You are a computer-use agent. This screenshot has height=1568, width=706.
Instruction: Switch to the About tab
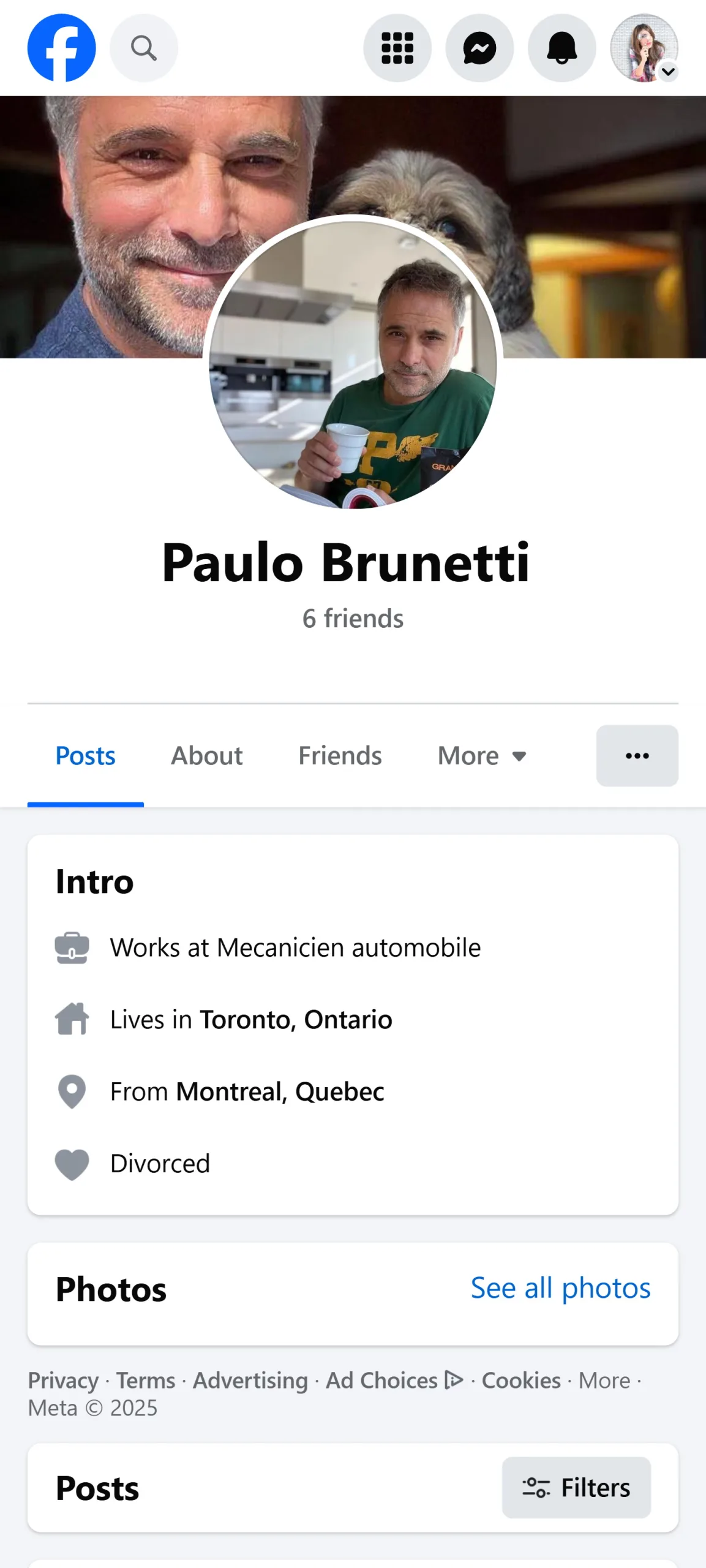coord(206,756)
